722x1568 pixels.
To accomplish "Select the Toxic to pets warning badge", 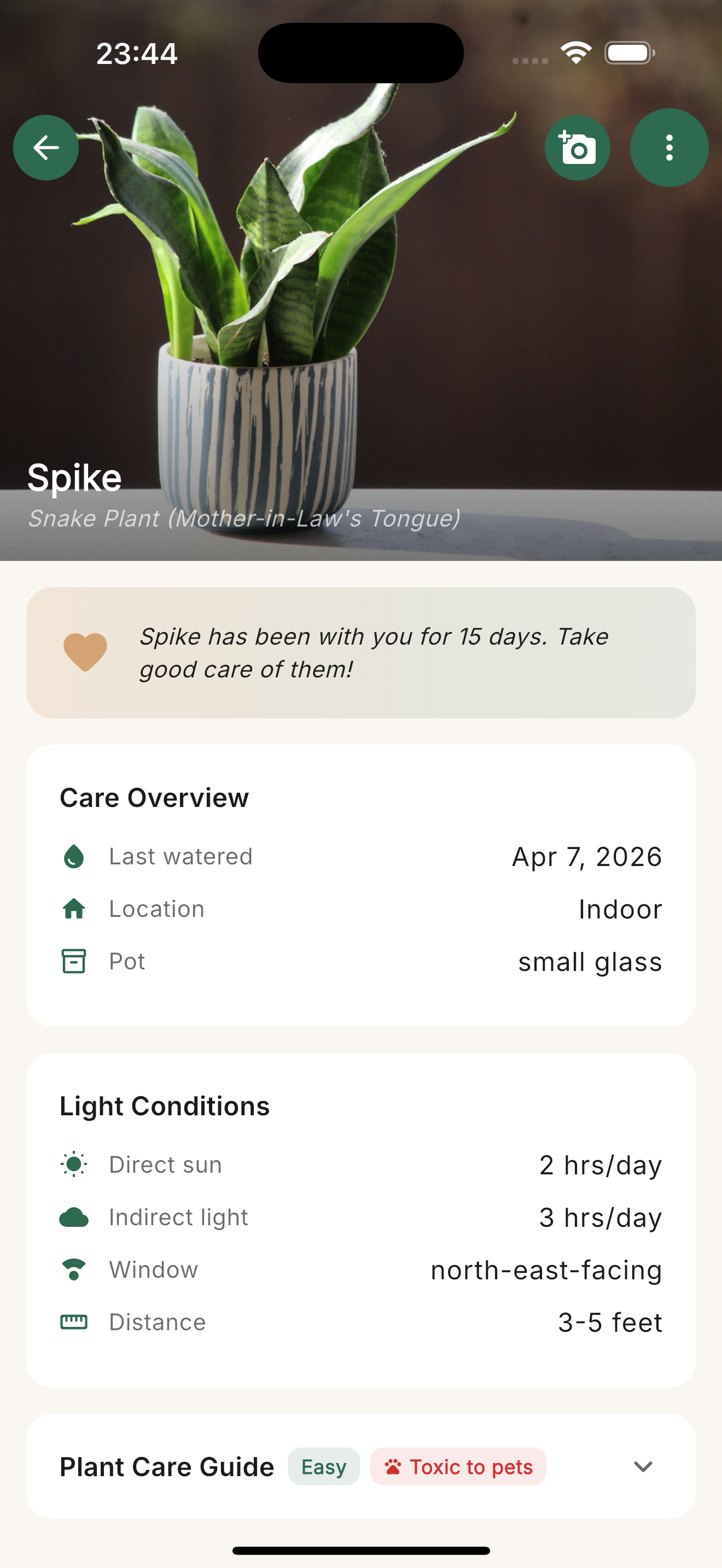I will pyautogui.click(x=458, y=1466).
